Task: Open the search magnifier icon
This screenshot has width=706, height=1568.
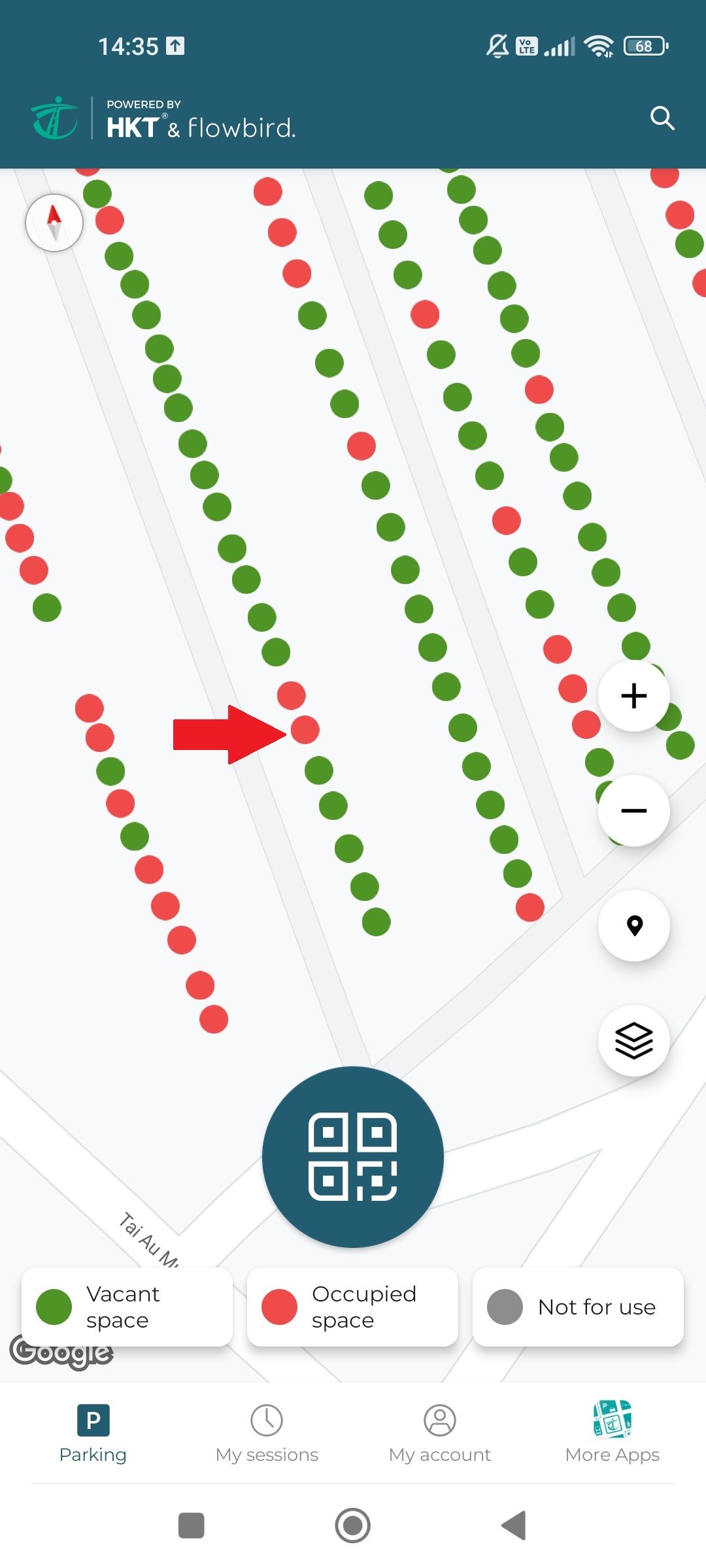Action: 662,118
